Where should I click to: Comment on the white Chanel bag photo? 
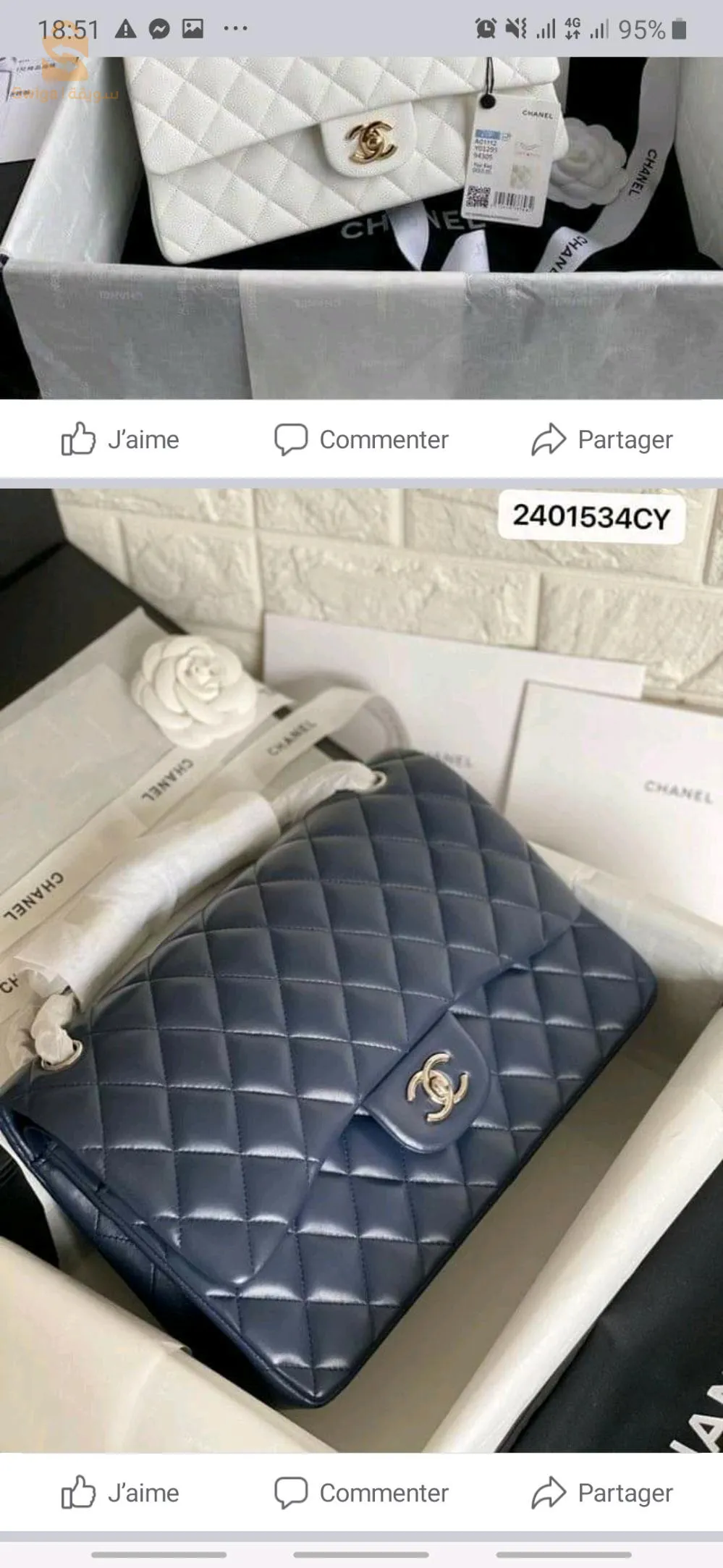pos(361,439)
